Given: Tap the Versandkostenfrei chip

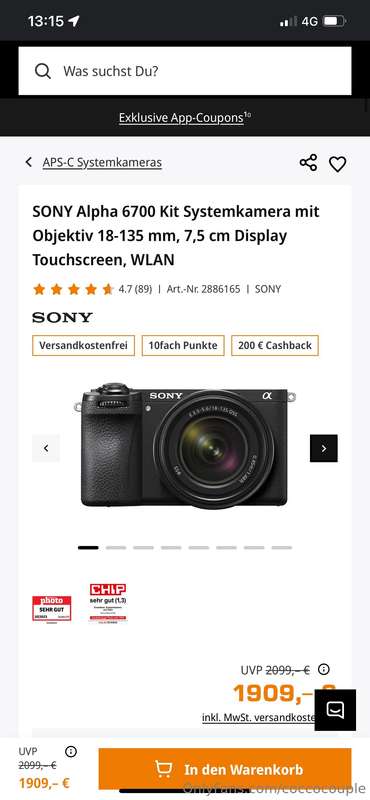Looking at the screenshot, I should pyautogui.click(x=83, y=345).
